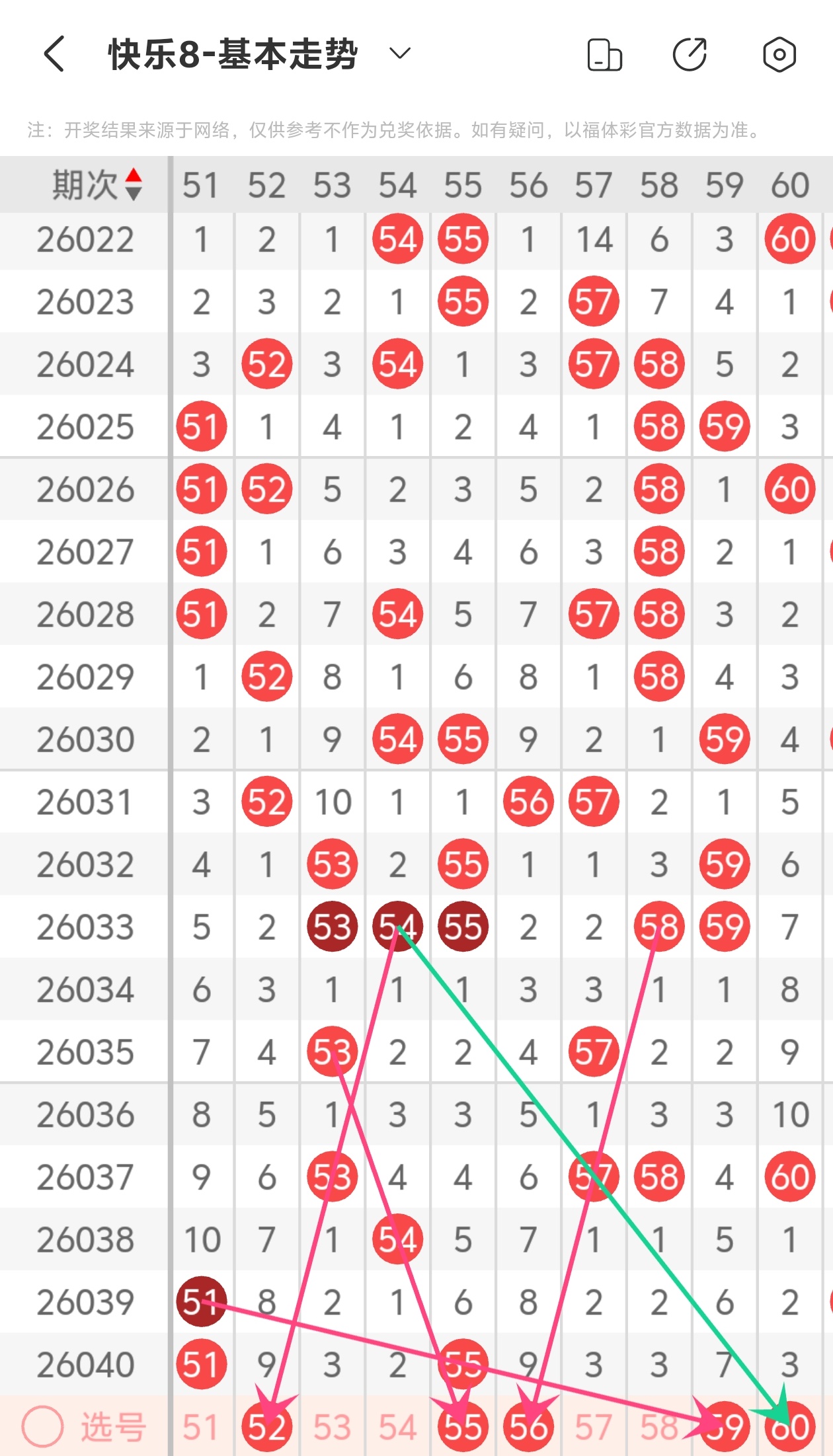This screenshot has width=833, height=1456.
Task: Open chart settings
Action: click(x=779, y=54)
